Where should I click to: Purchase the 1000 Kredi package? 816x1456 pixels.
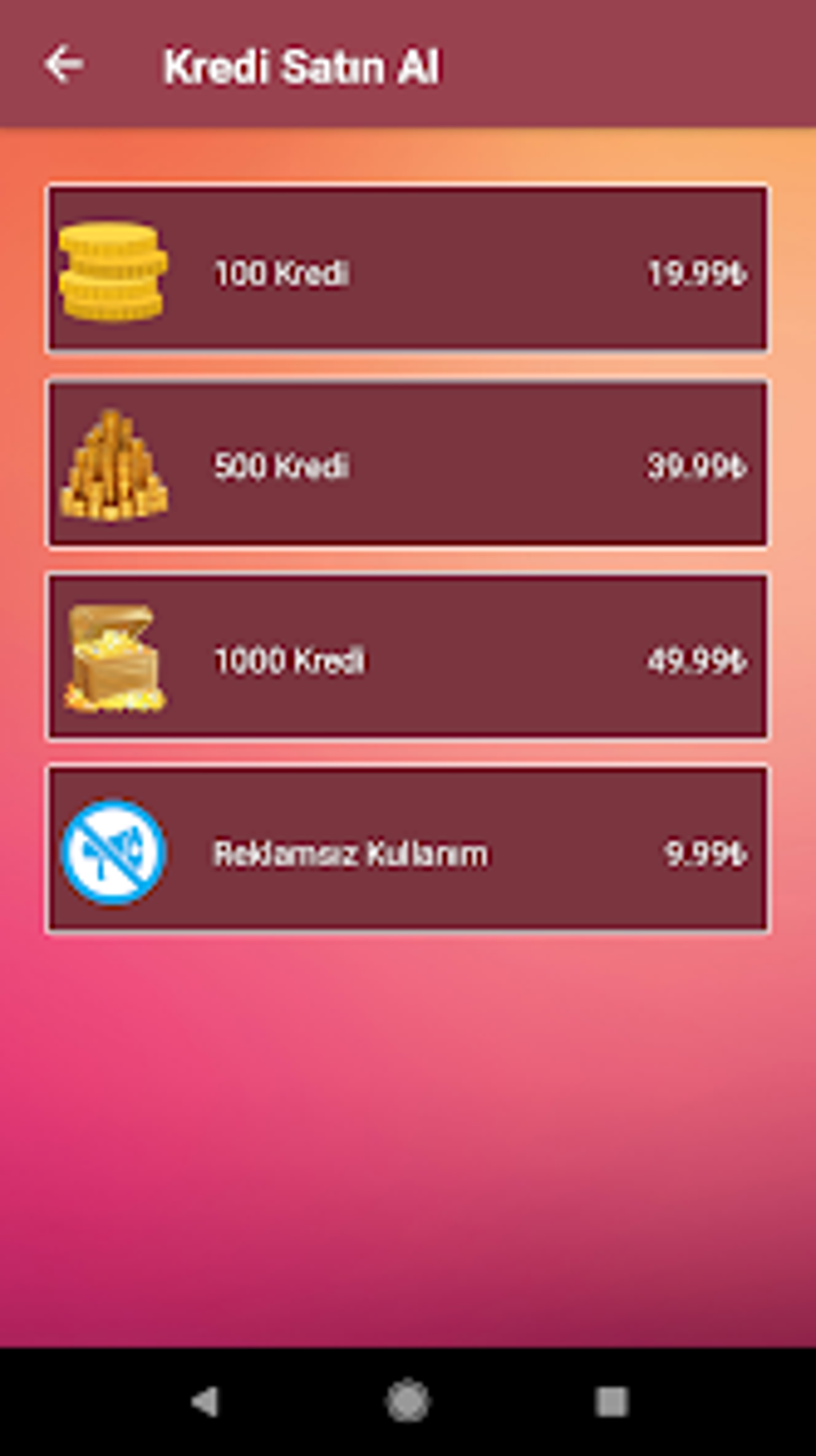[x=407, y=657]
